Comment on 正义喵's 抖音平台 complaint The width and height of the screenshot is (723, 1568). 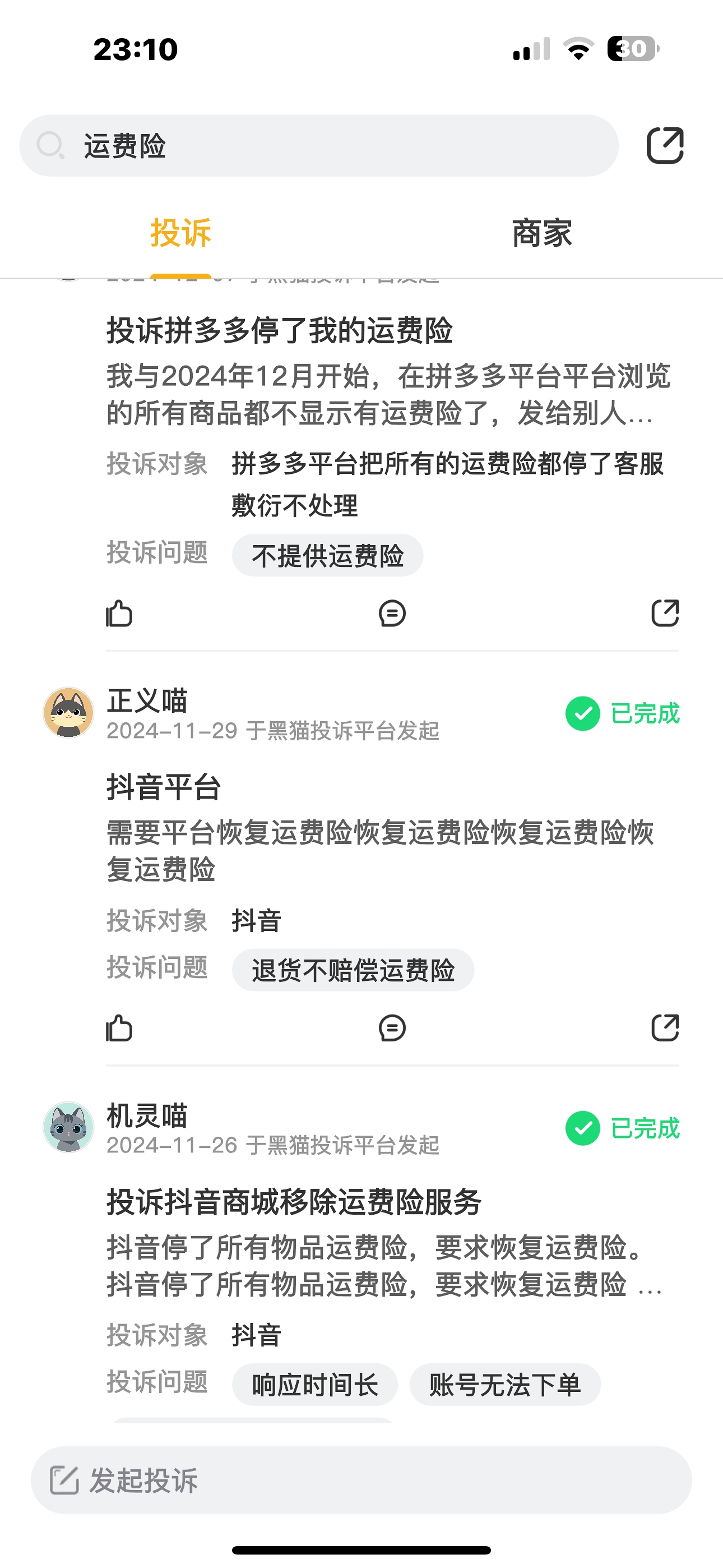click(392, 1028)
